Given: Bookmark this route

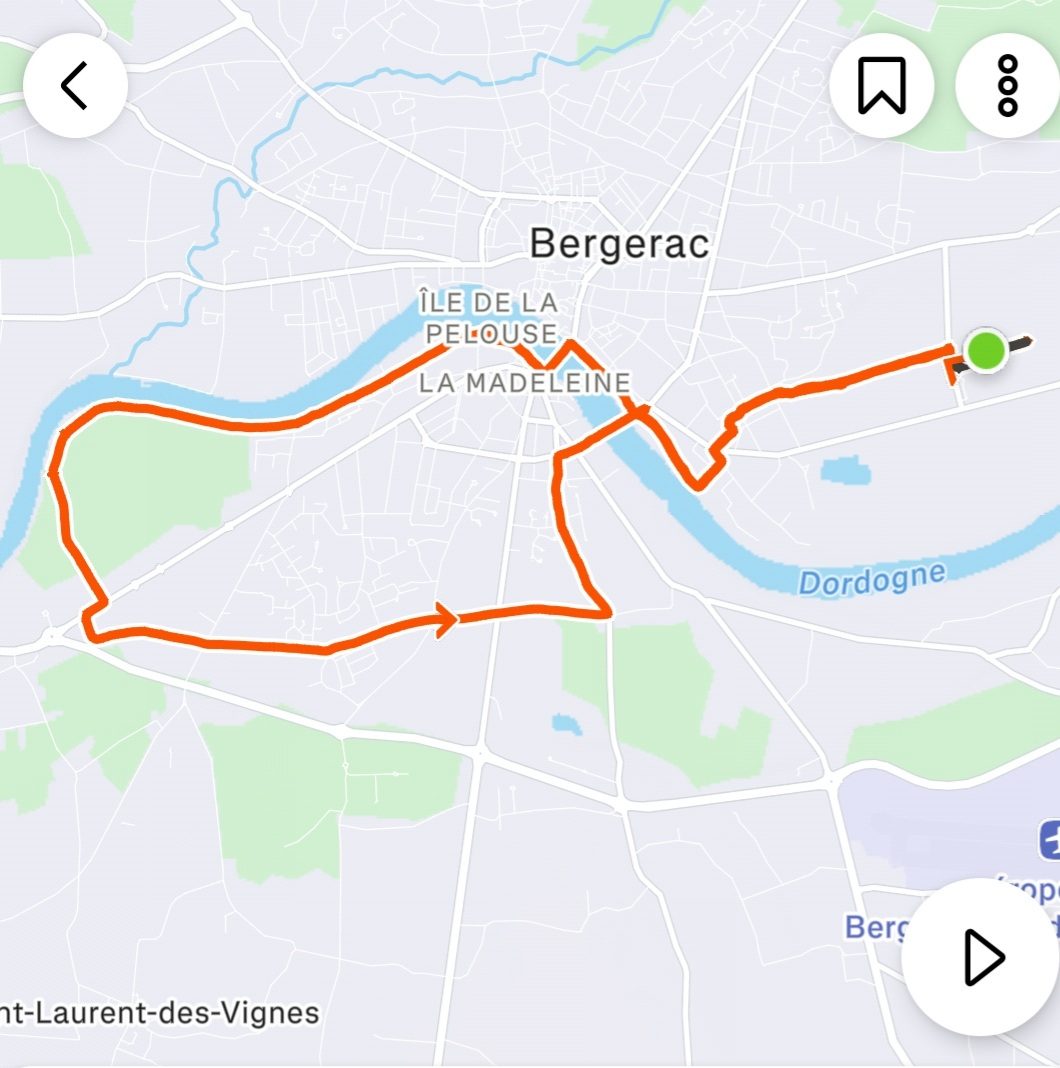Looking at the screenshot, I should point(881,86).
